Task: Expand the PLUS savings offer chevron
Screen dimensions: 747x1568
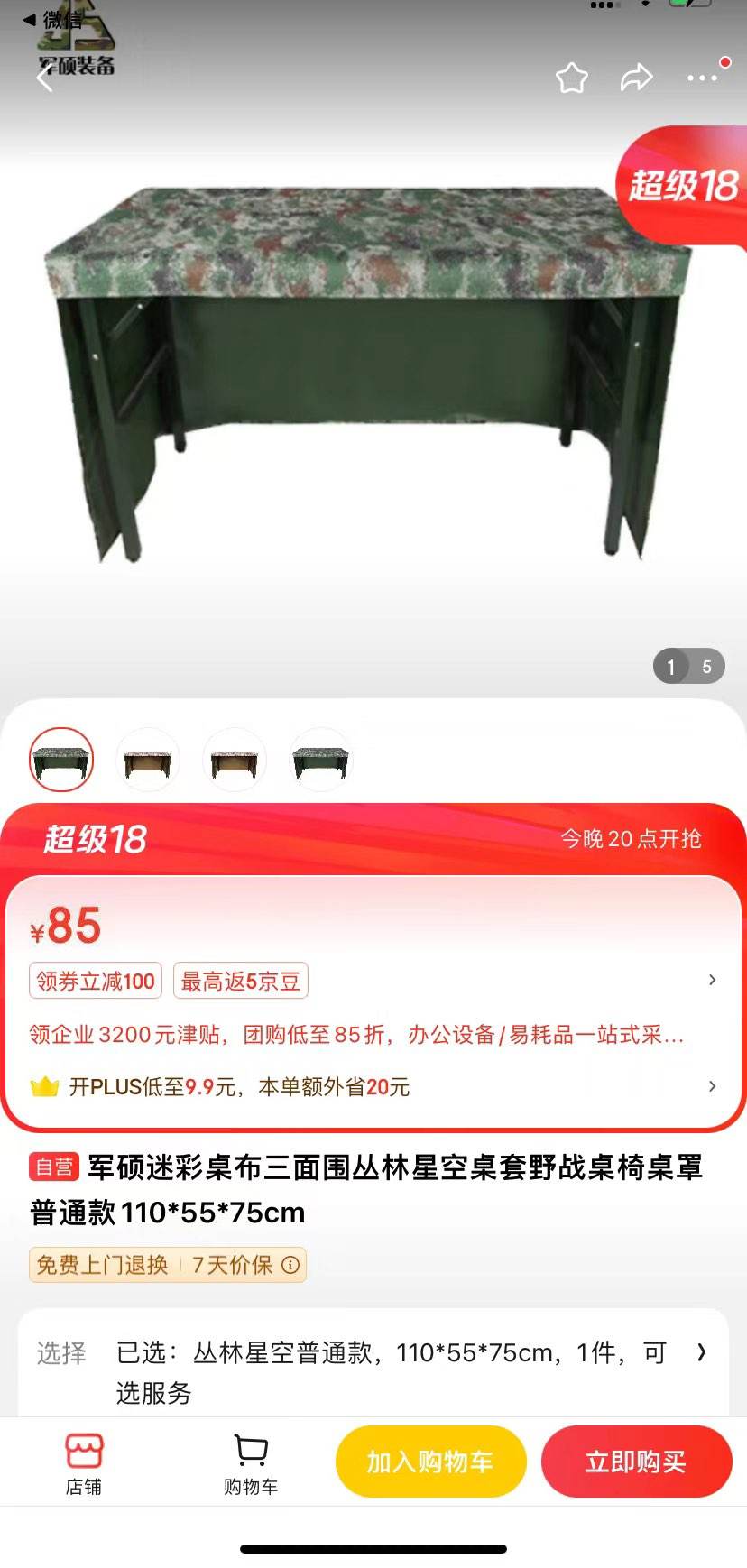Action: click(712, 1085)
